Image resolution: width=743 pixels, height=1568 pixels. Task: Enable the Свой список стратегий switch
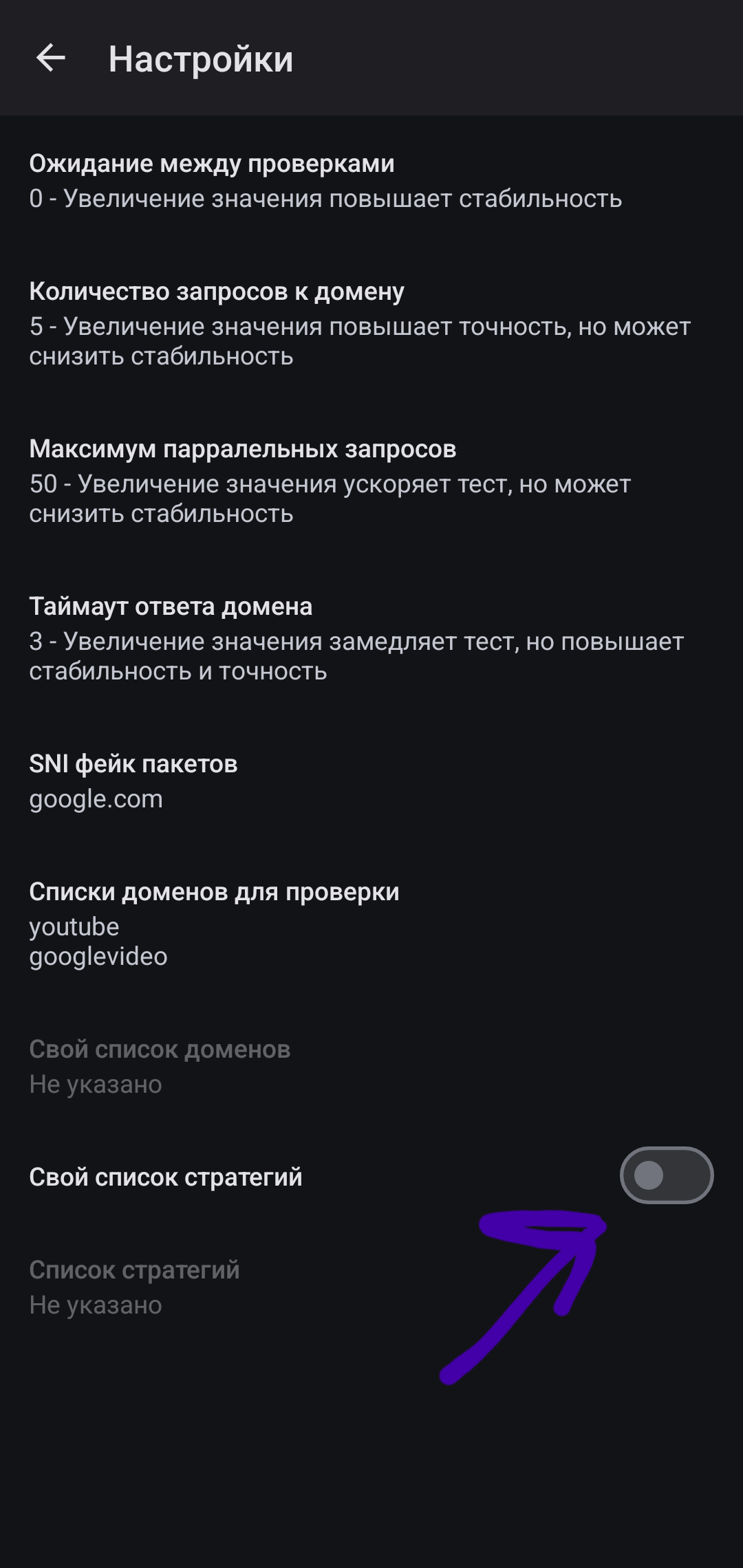[x=666, y=1175]
